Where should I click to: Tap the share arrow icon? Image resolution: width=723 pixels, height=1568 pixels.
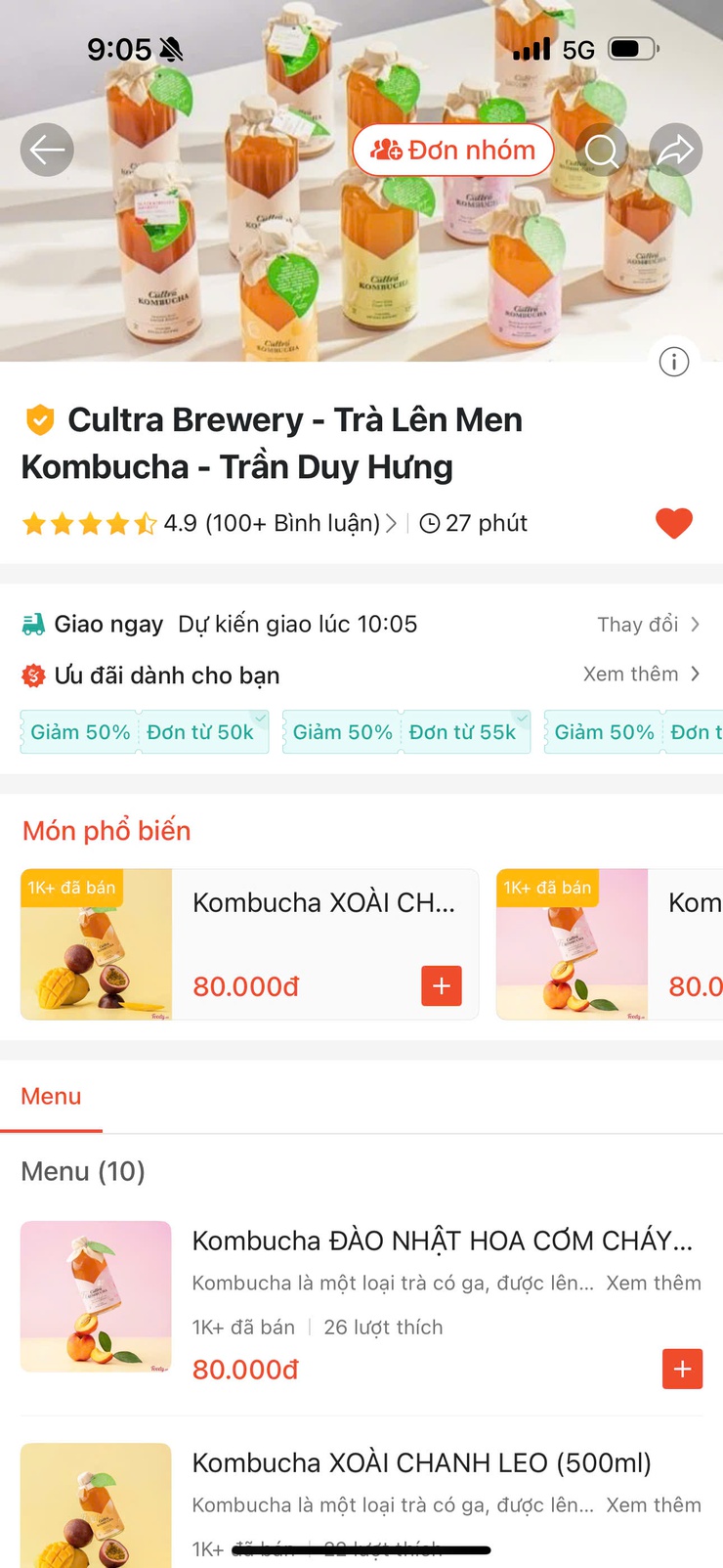675,150
